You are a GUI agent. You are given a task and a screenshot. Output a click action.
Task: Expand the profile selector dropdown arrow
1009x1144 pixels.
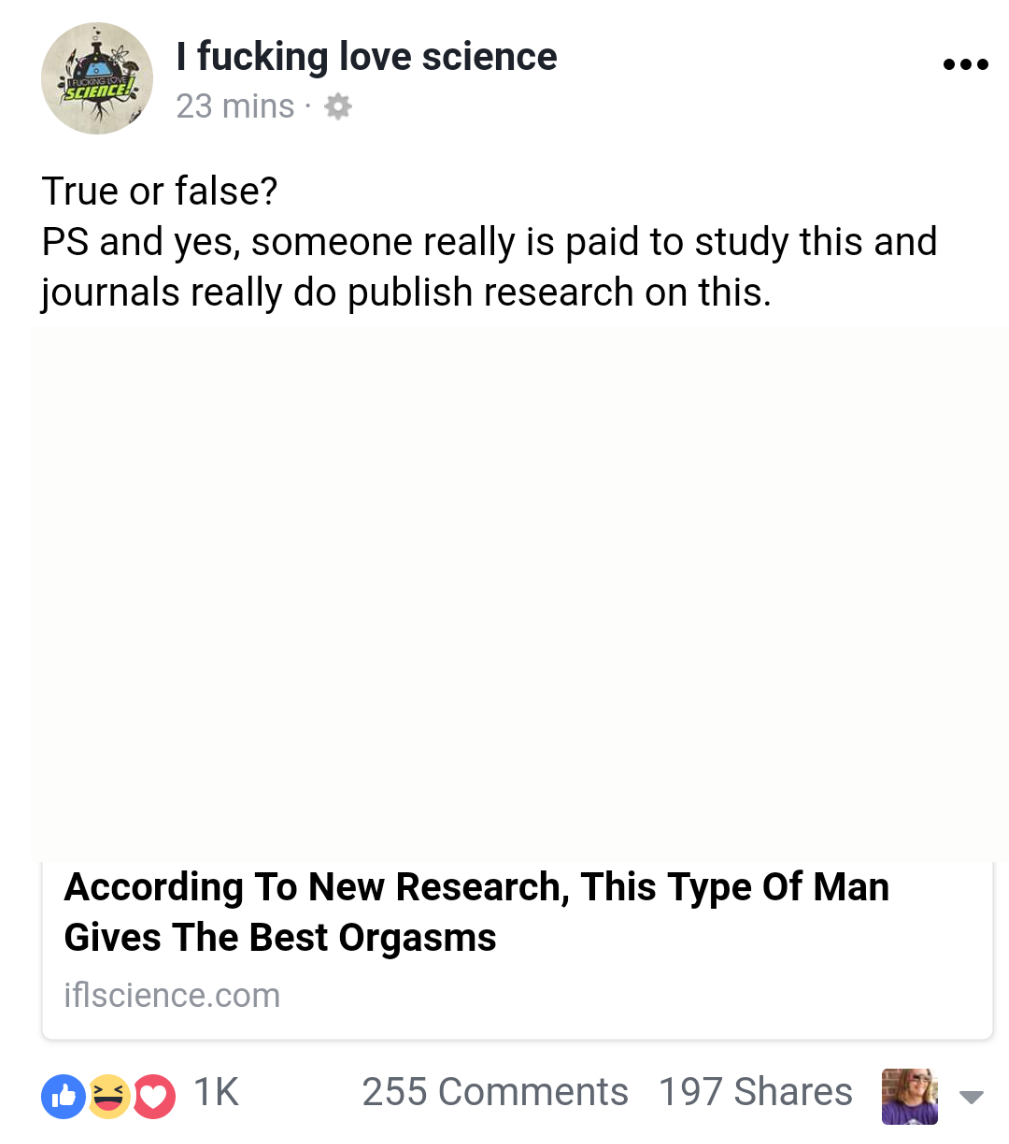[971, 1097]
